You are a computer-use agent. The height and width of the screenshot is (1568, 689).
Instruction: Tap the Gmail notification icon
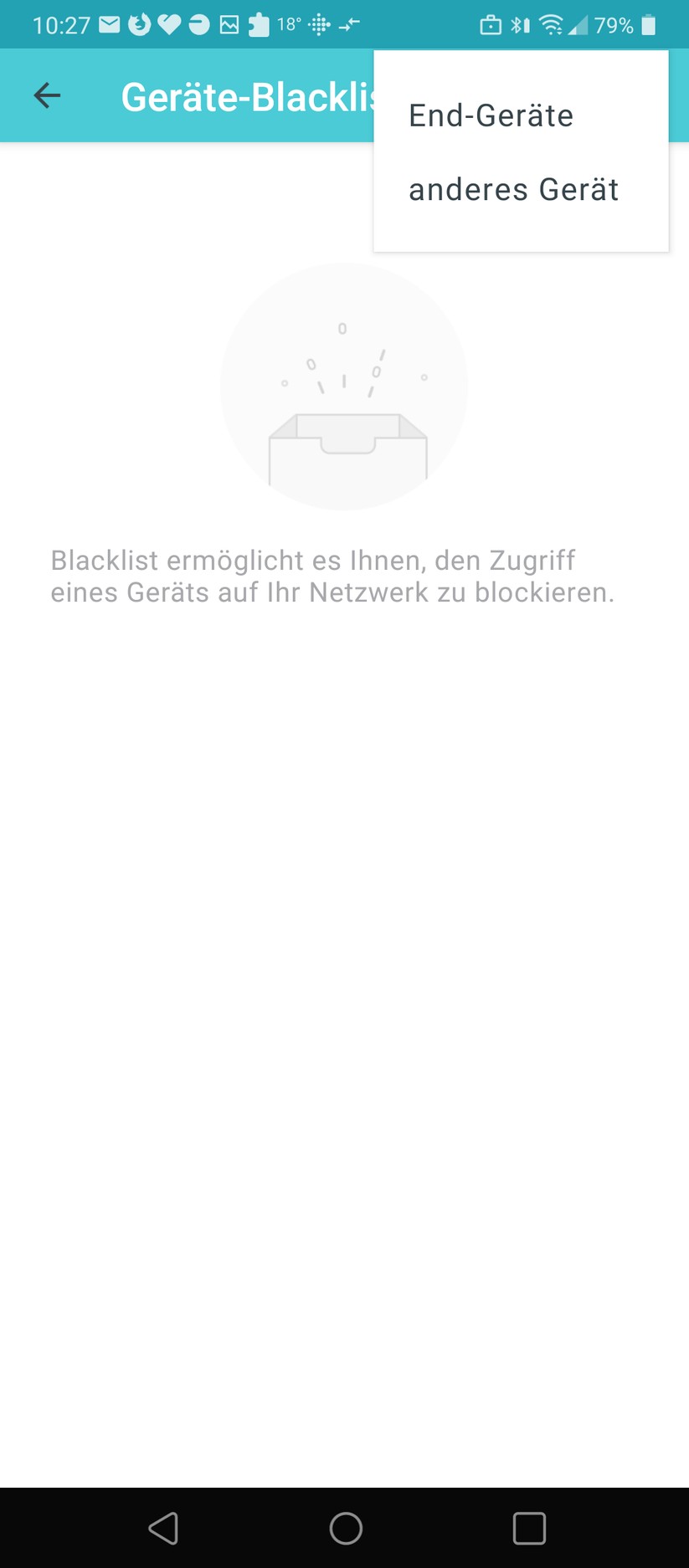point(110,24)
